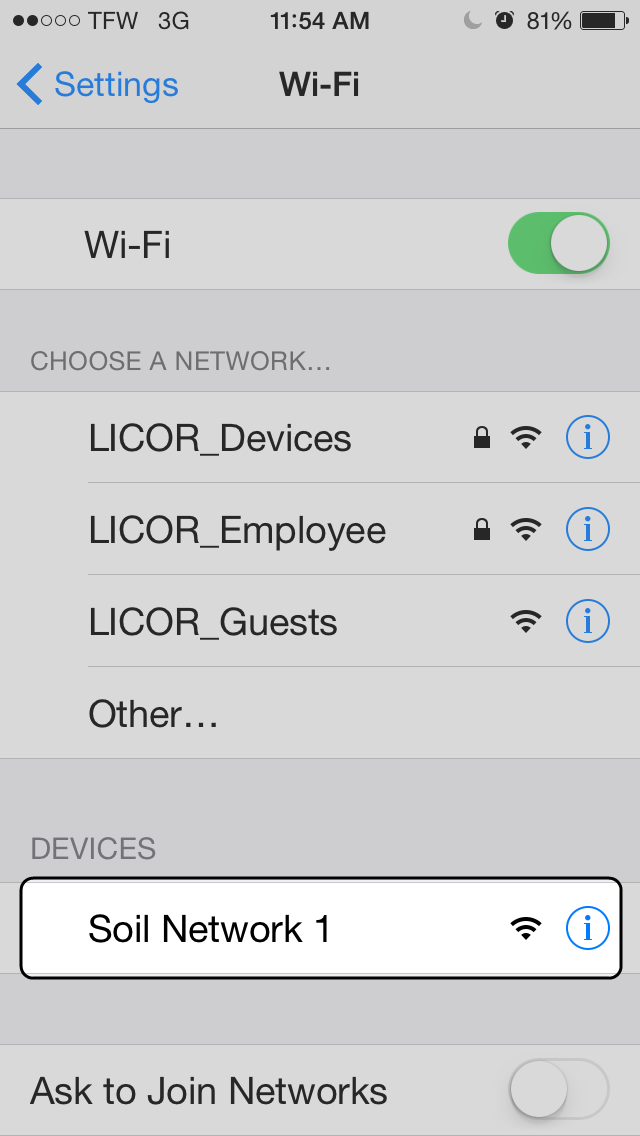Open the info icon for Soil Network 1

pyautogui.click(x=587, y=927)
